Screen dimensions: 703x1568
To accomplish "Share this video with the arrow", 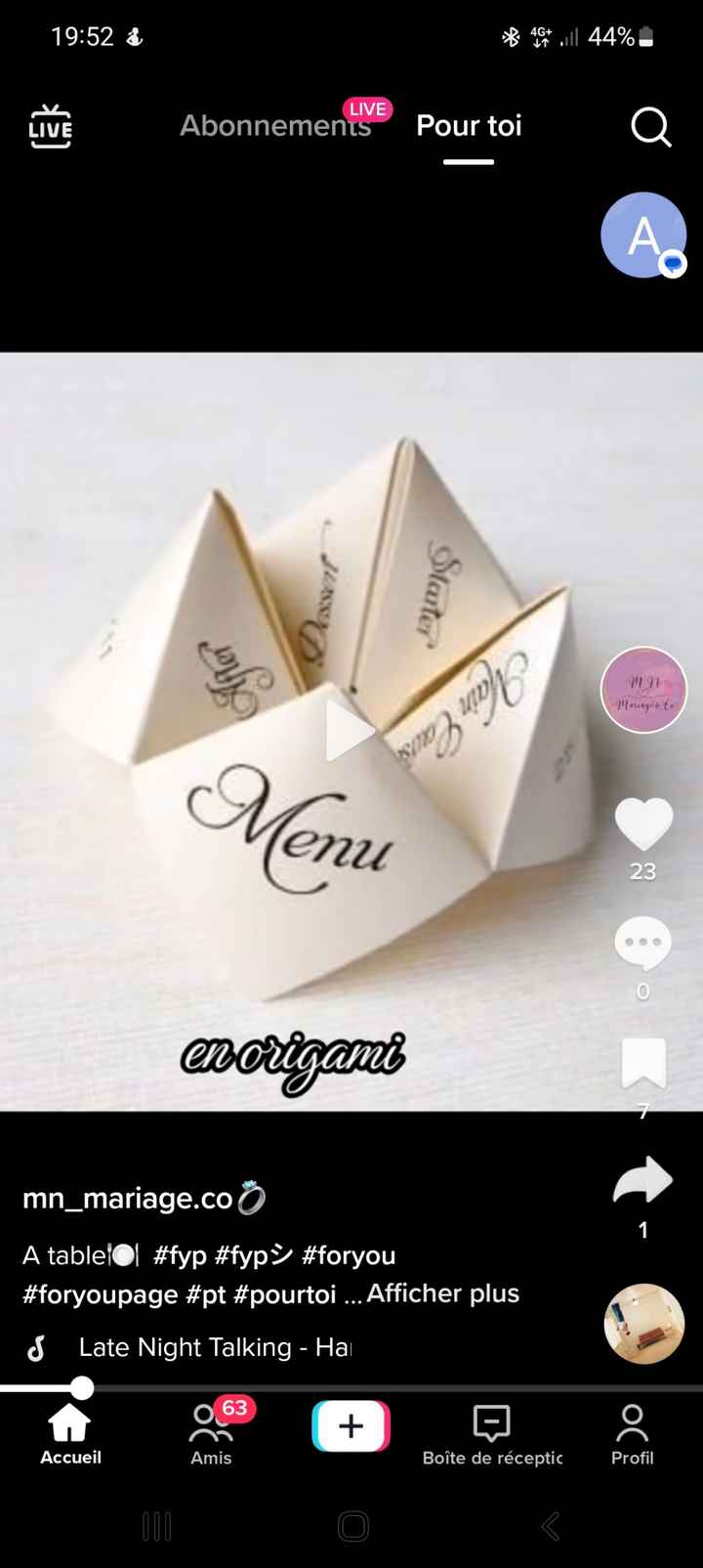I will coord(642,1181).
